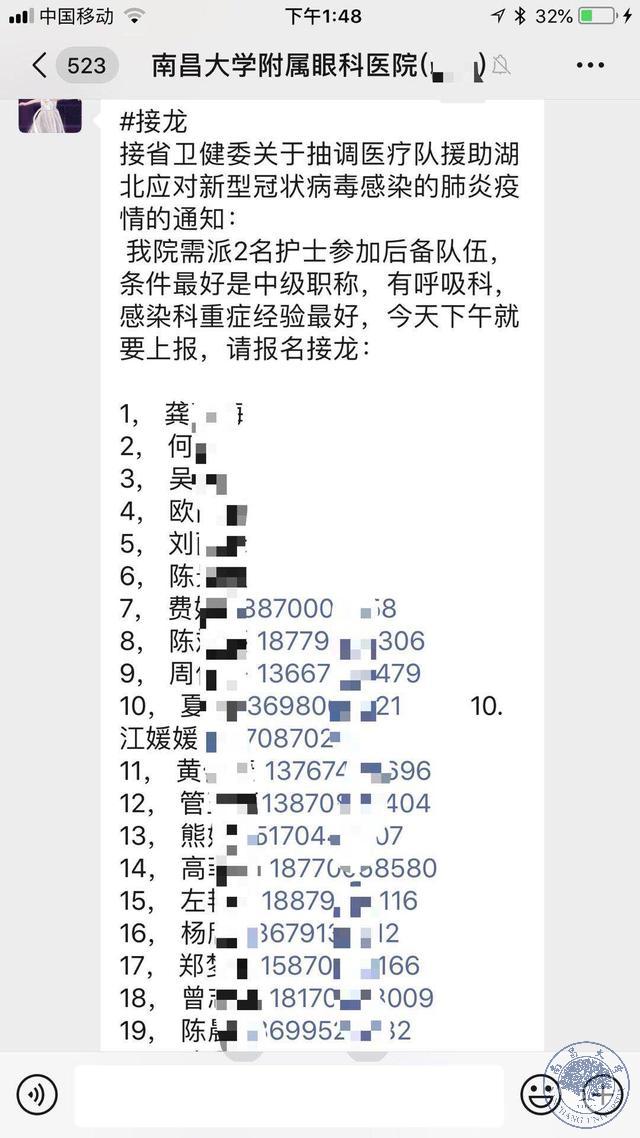The image size is (640, 1138).
Task: Open the group chat overflow menu
Action: coord(591,66)
